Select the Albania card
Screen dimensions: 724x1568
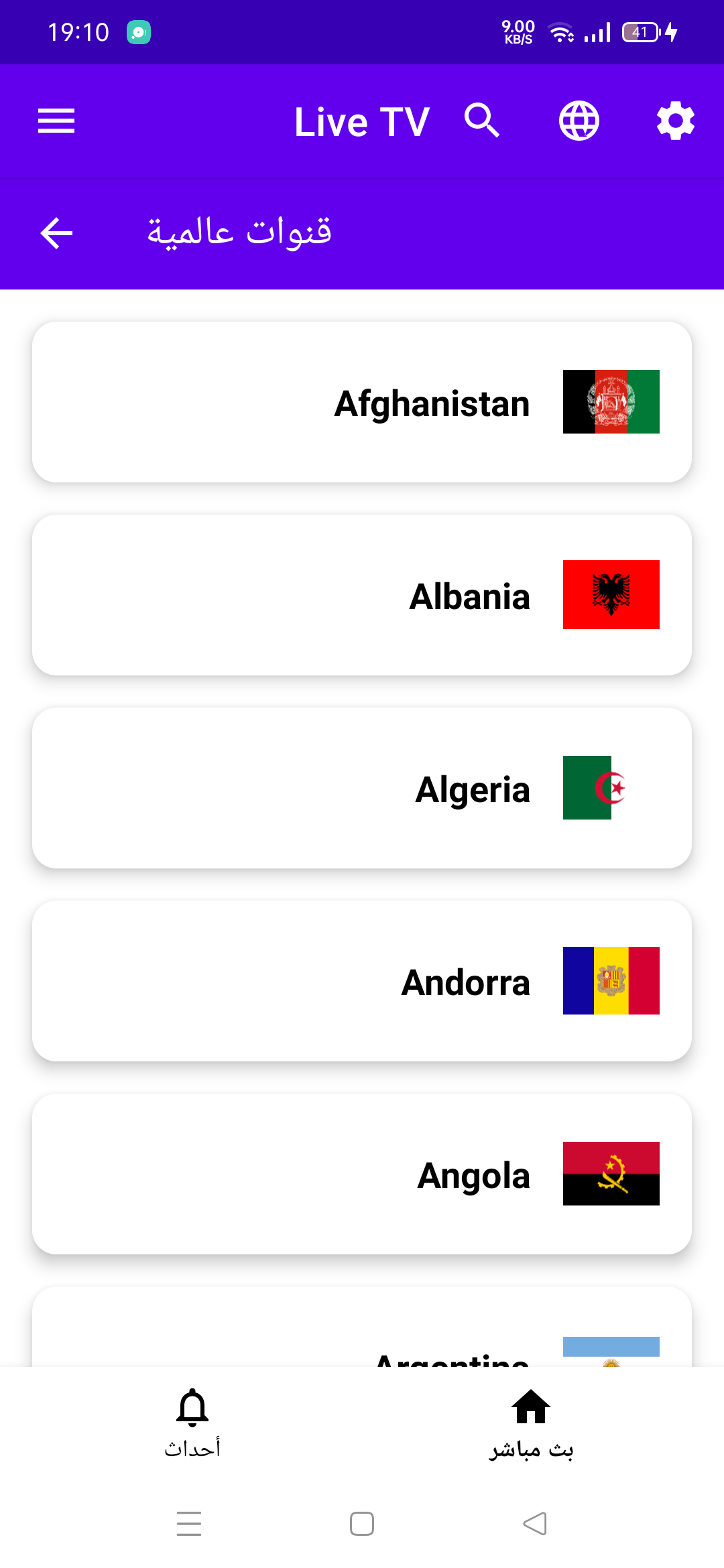coord(362,595)
